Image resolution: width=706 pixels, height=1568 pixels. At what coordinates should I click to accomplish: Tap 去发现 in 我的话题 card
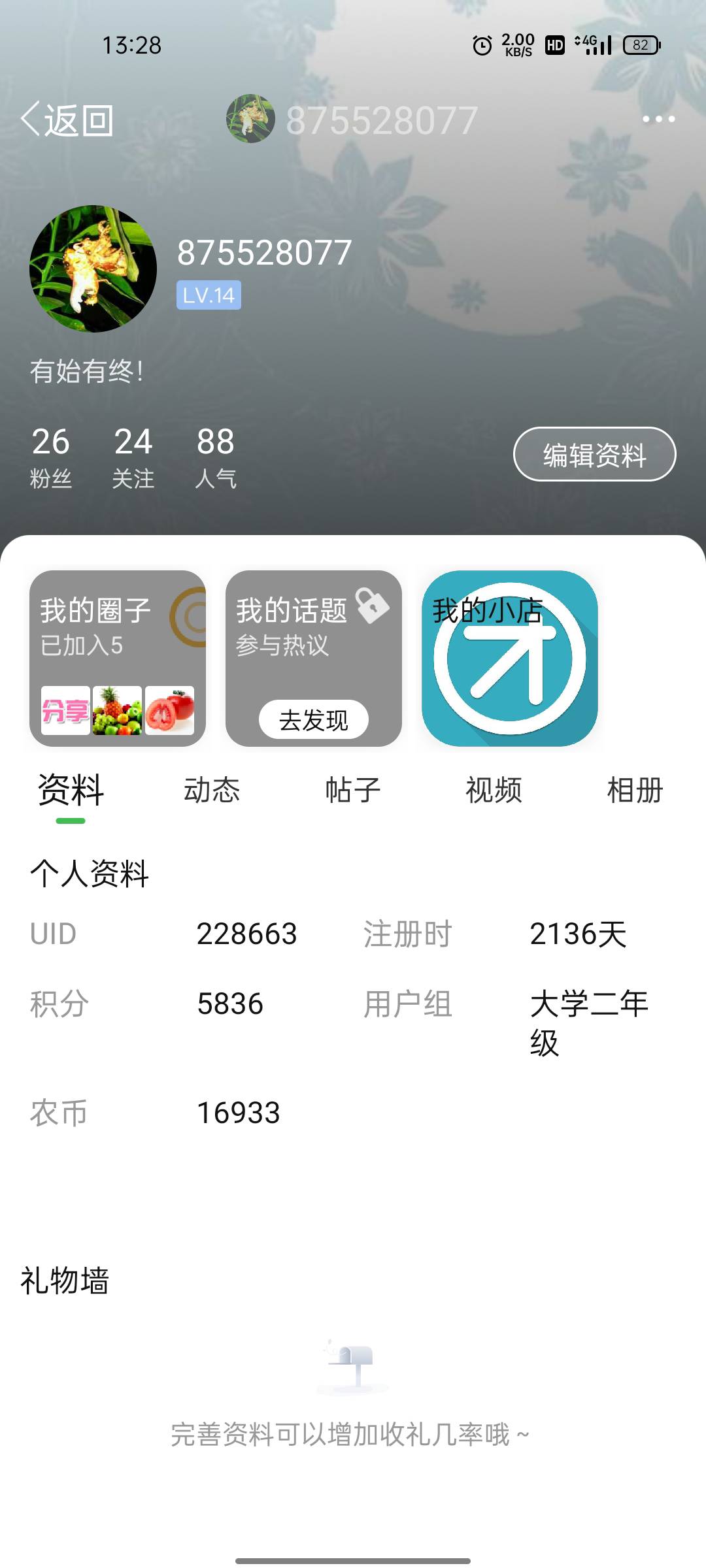[x=314, y=720]
